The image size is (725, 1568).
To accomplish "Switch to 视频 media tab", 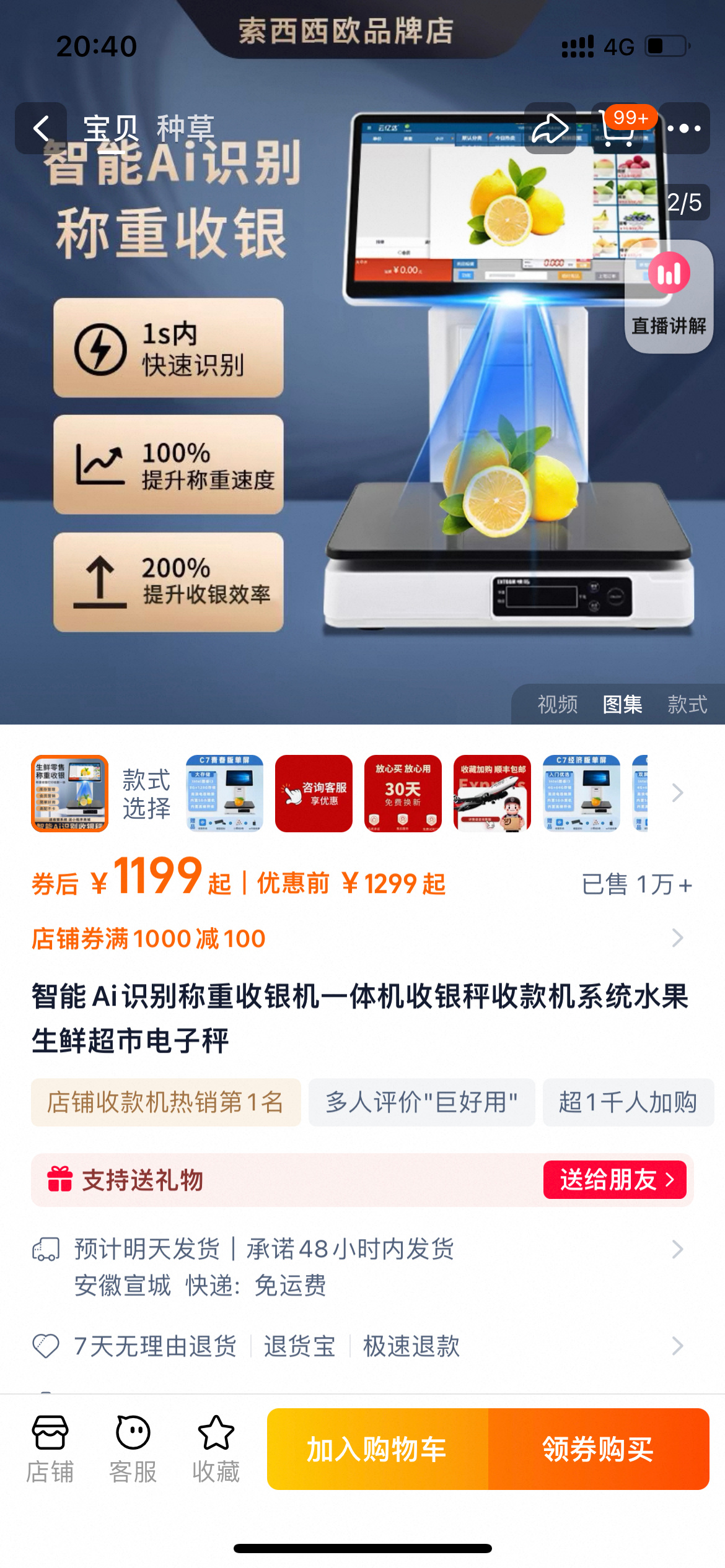I will [557, 704].
